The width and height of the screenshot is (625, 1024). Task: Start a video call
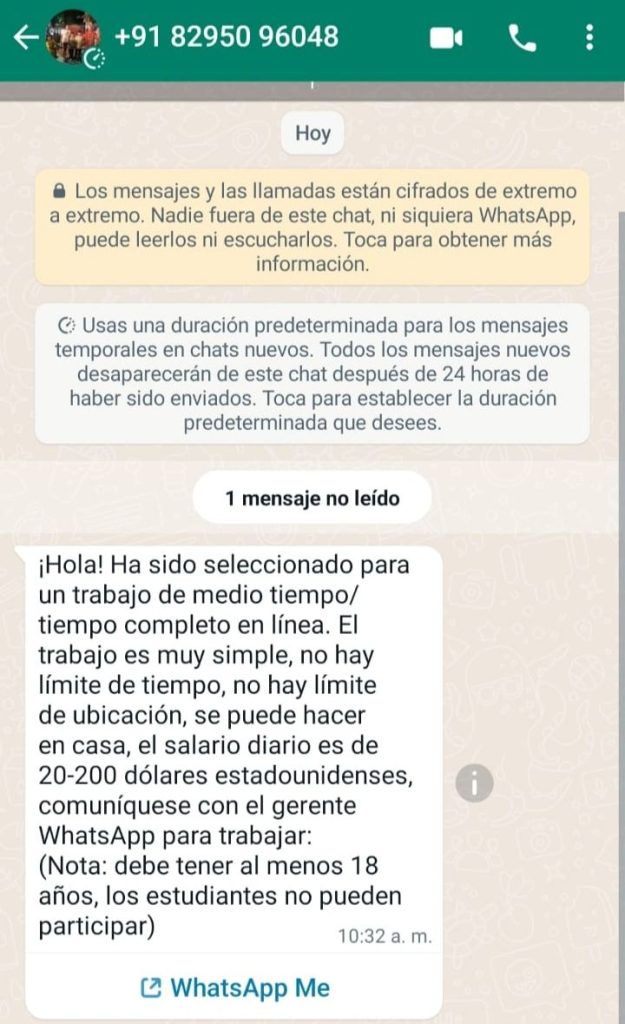pyautogui.click(x=446, y=38)
